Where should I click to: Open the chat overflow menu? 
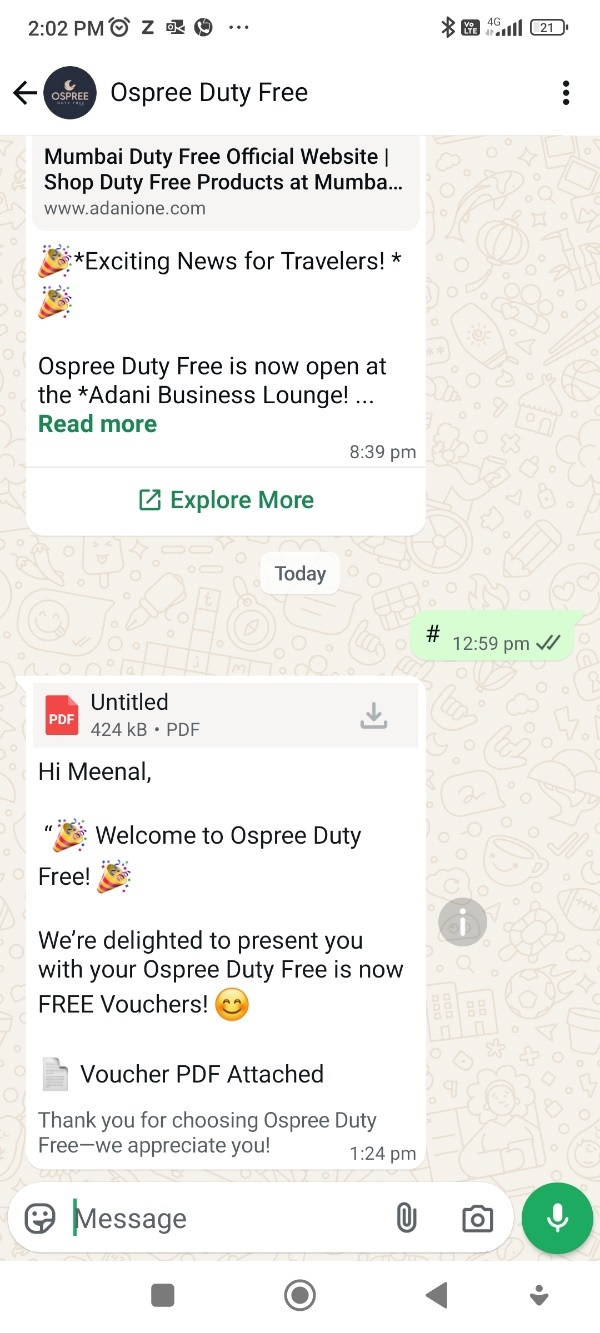(566, 93)
